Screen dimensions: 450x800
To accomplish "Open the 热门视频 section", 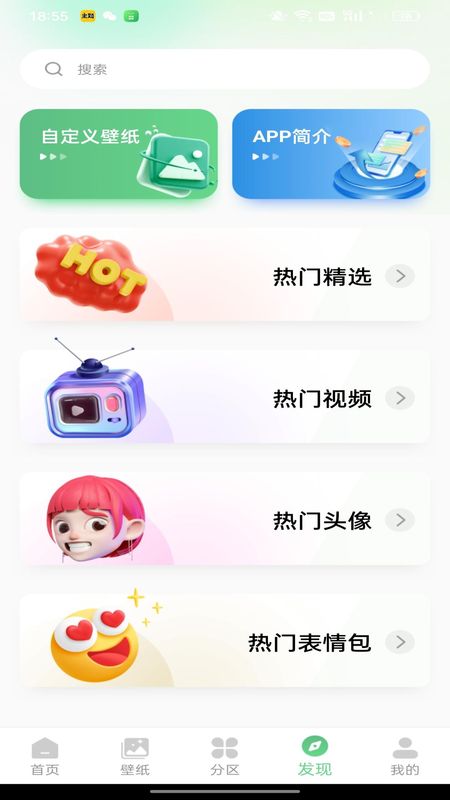I will (224, 397).
